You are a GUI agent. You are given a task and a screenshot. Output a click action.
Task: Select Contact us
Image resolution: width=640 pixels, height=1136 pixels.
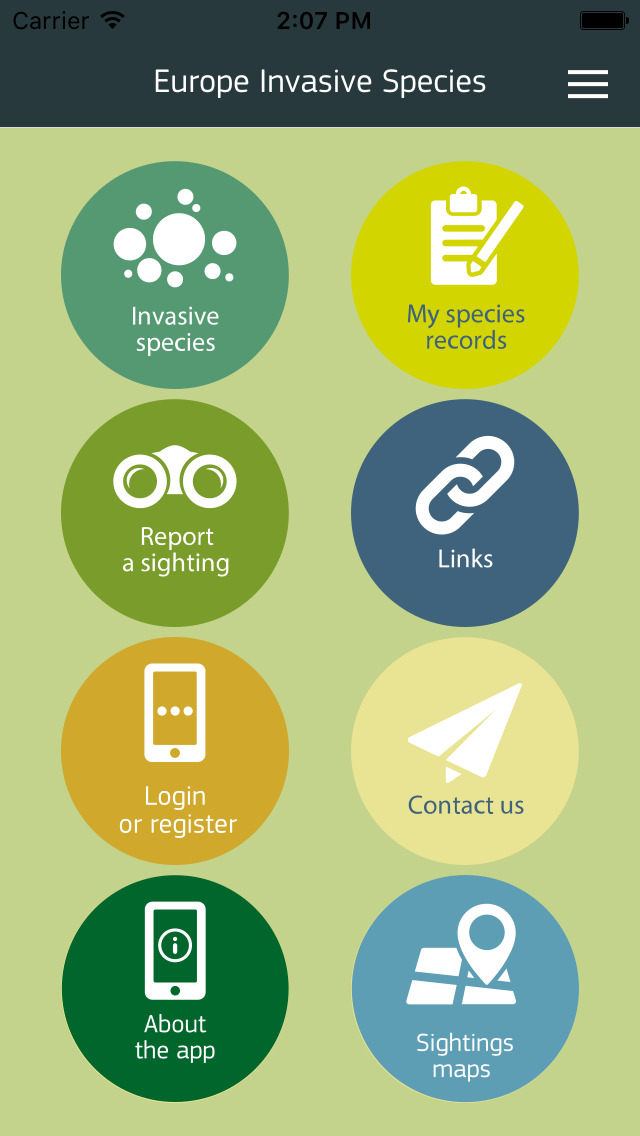point(465,751)
